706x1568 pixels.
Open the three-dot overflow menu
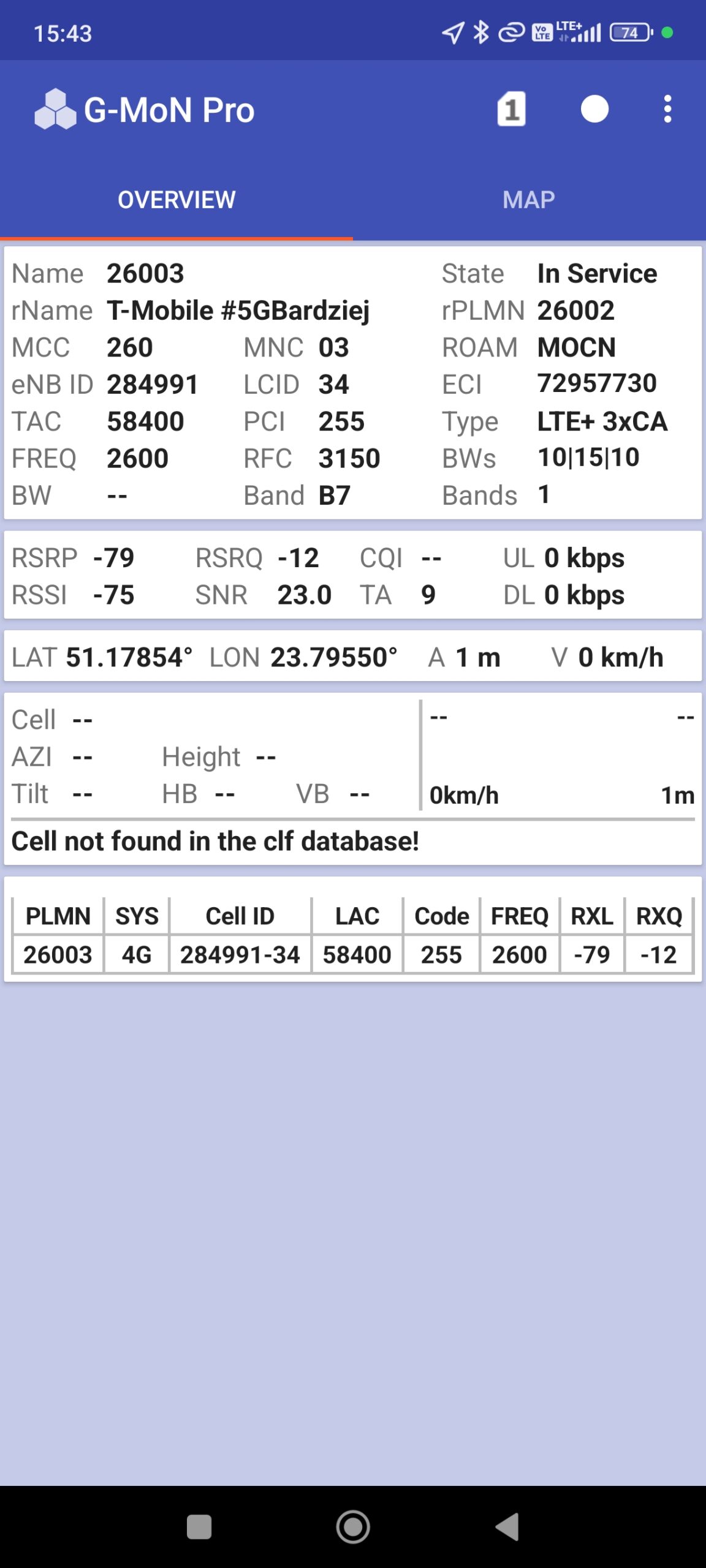pos(667,110)
